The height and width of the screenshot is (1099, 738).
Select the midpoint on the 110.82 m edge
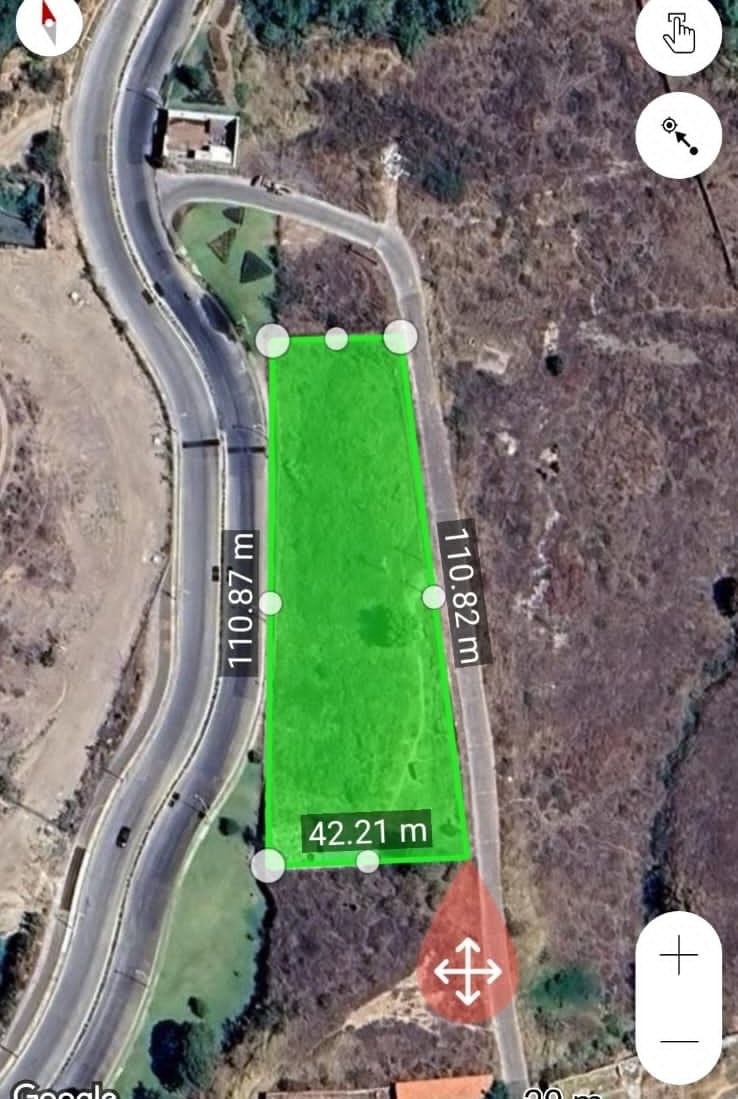(433, 597)
